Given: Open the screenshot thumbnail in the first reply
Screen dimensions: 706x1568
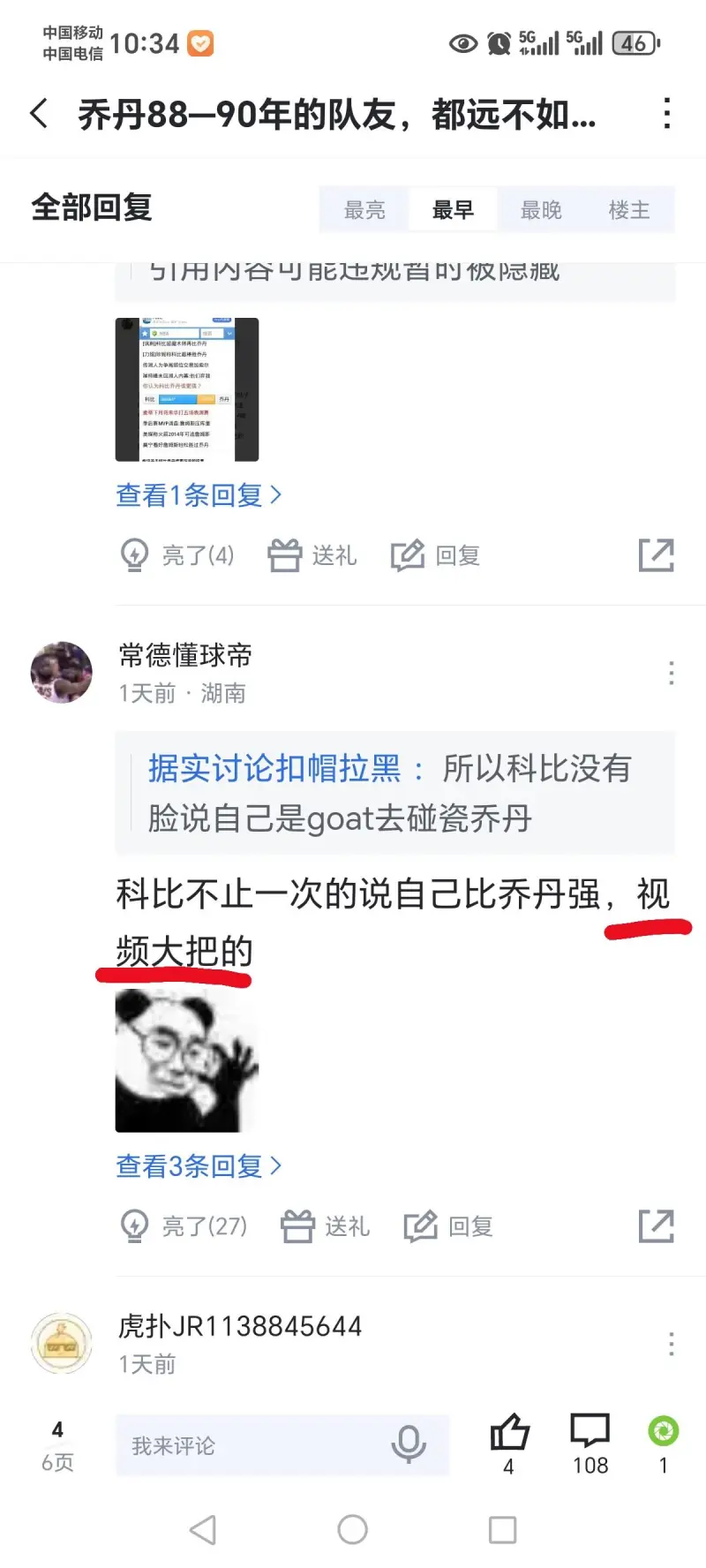Looking at the screenshot, I should tap(187, 389).
